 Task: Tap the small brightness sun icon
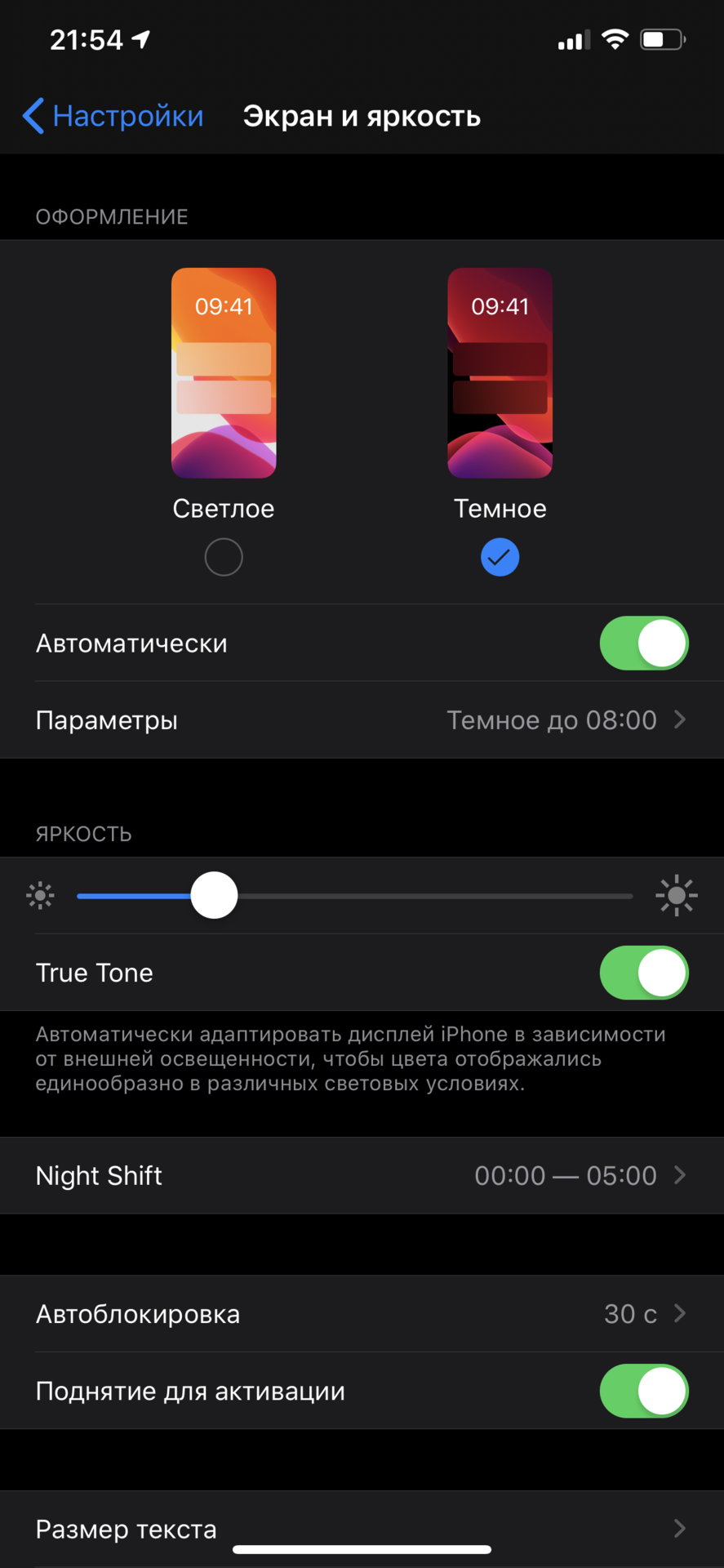pyautogui.click(x=40, y=895)
